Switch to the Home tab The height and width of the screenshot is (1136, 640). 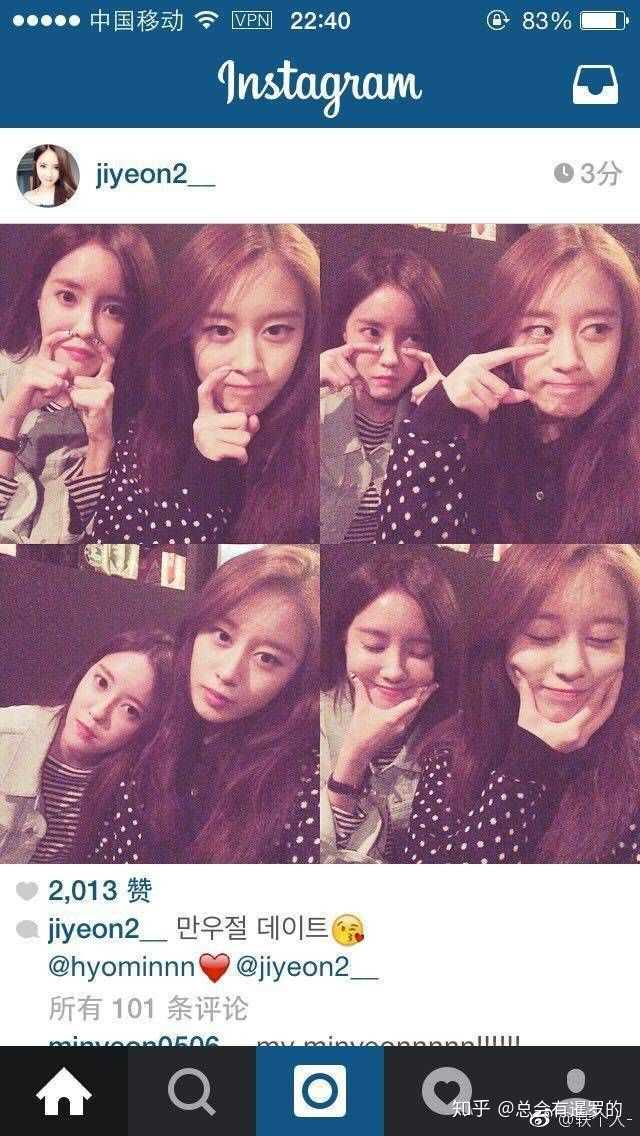[64, 1092]
